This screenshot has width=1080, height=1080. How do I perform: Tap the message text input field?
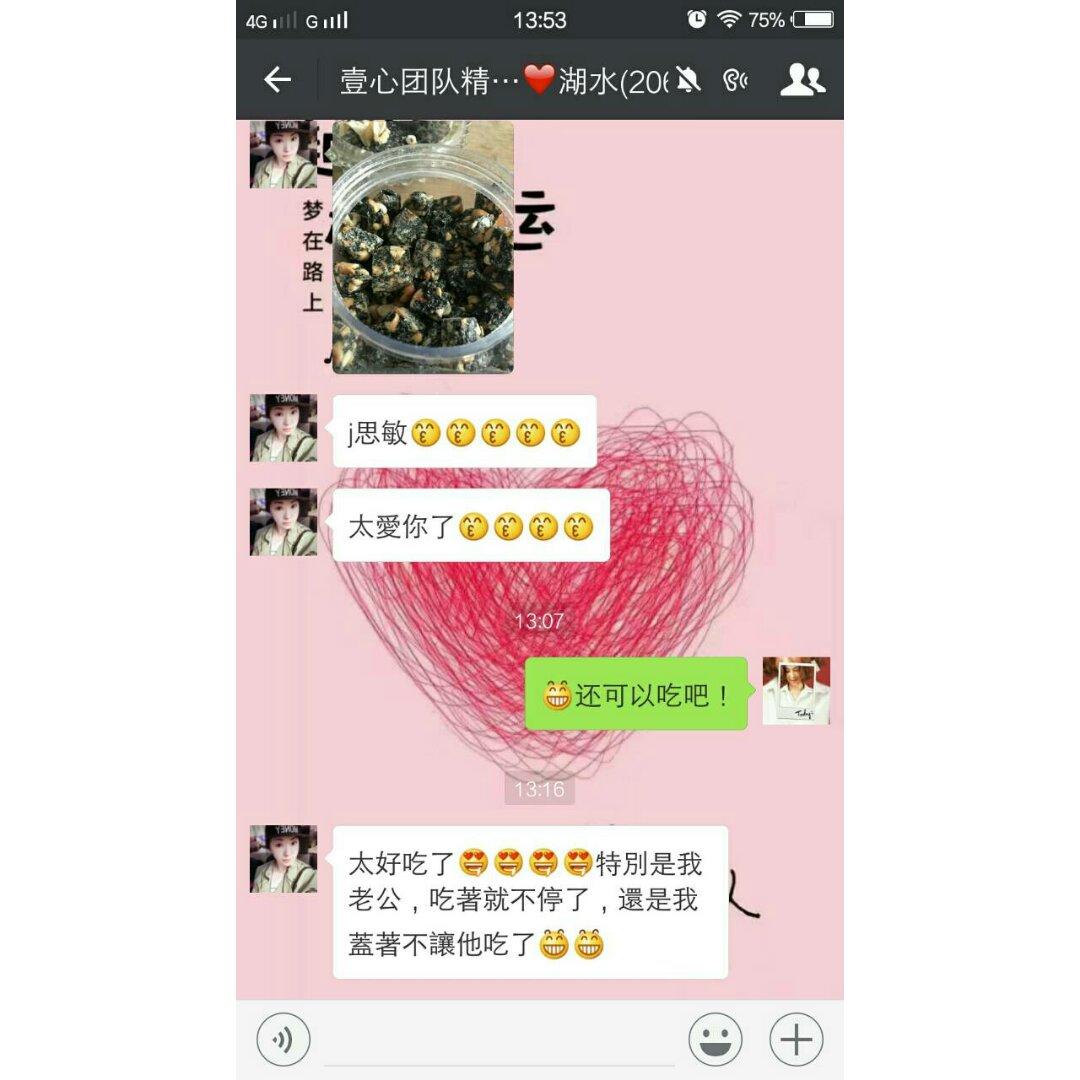[x=500, y=1040]
